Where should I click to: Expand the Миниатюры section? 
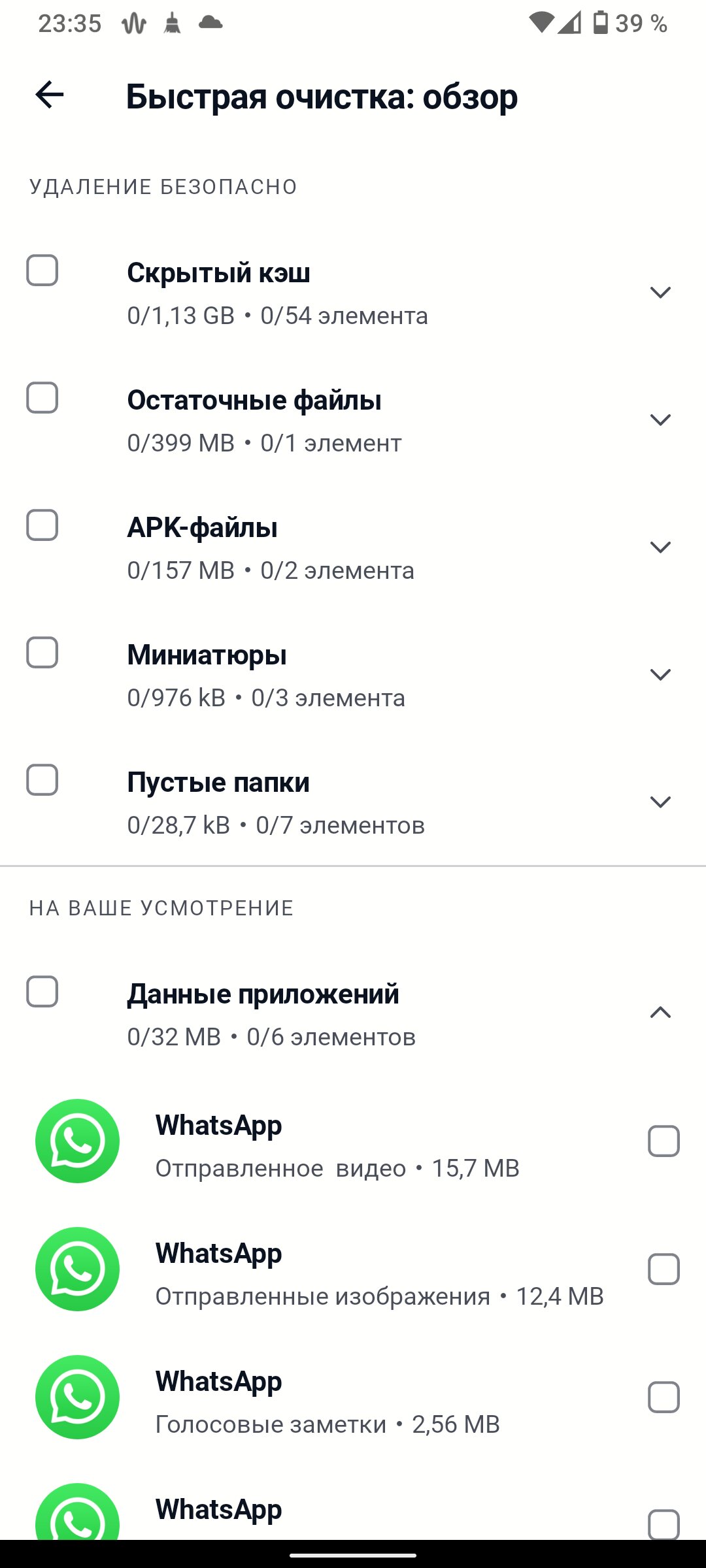pyautogui.click(x=660, y=674)
